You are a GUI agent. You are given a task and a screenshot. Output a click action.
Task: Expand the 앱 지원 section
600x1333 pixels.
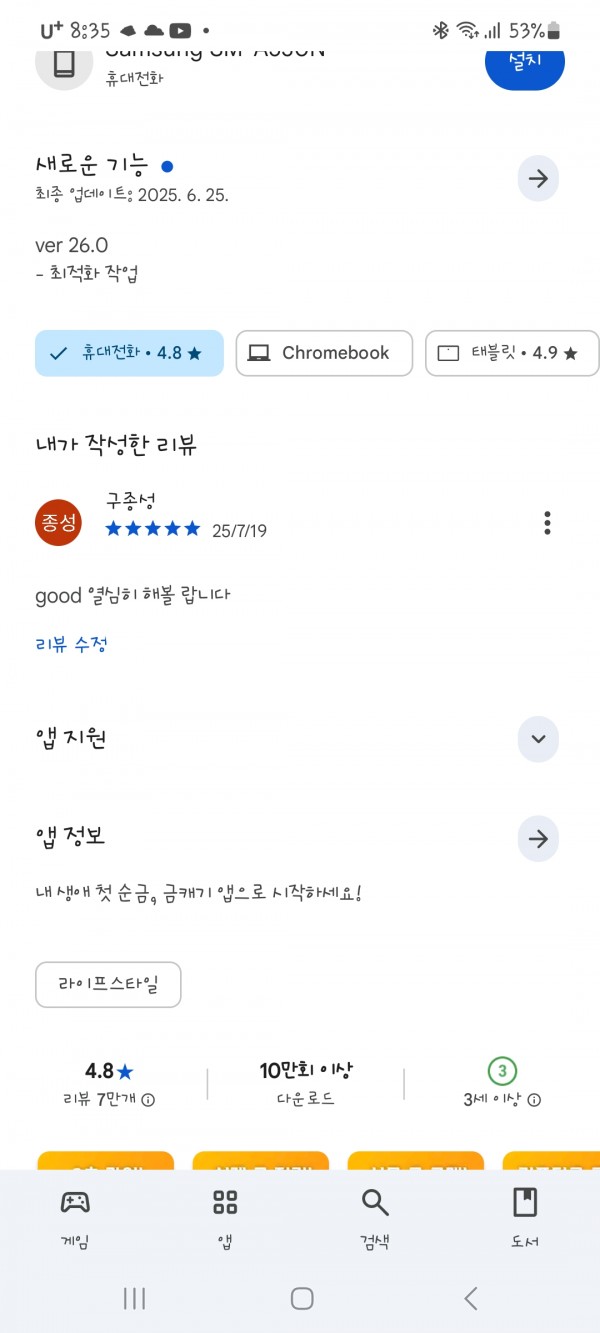click(x=538, y=739)
